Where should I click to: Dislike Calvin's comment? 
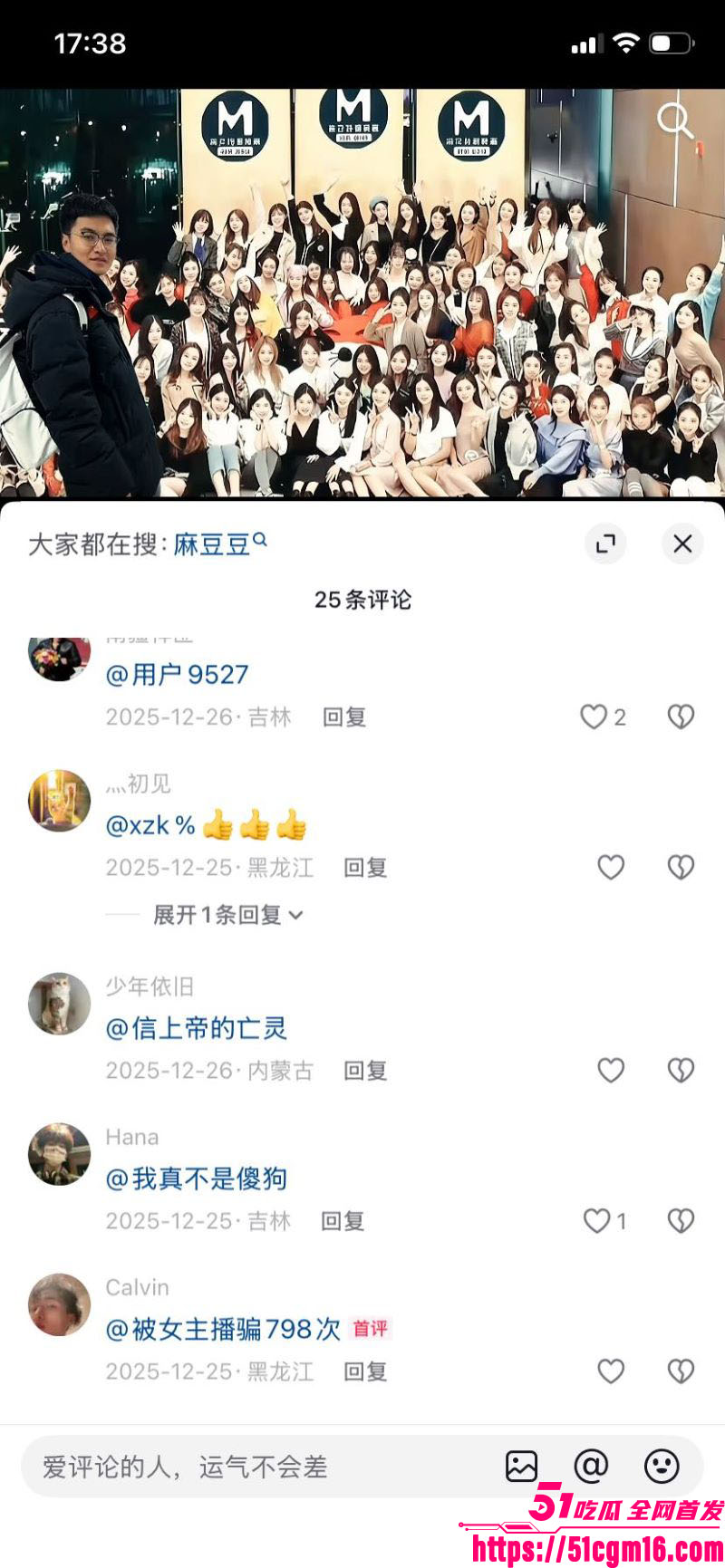[x=679, y=1371]
